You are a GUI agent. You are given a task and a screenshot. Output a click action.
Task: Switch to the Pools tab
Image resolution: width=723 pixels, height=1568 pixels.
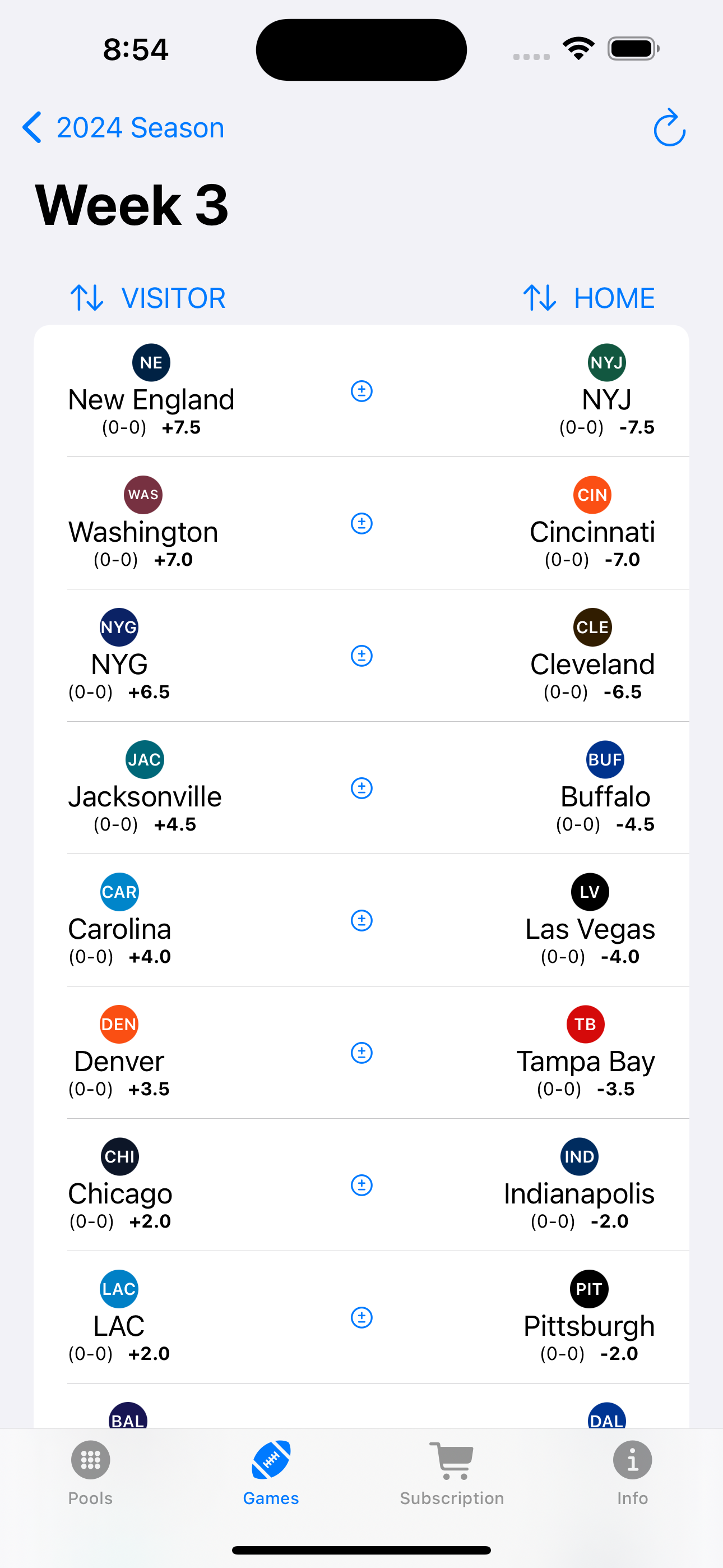[91, 1473]
